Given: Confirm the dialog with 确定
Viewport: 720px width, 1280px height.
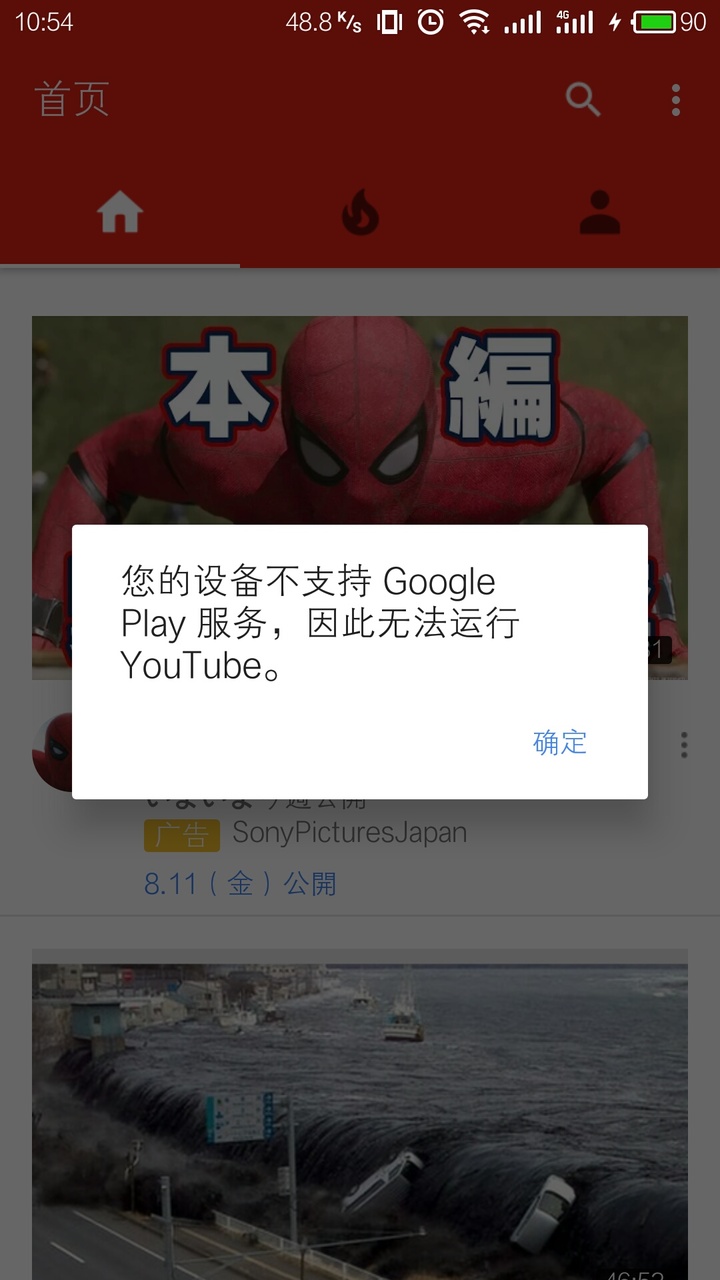Looking at the screenshot, I should tap(560, 742).
